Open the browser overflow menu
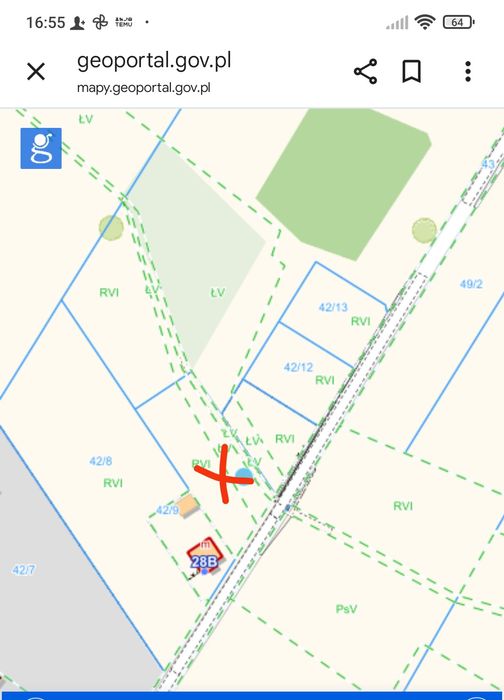Image resolution: width=504 pixels, height=700 pixels. pos(468,71)
